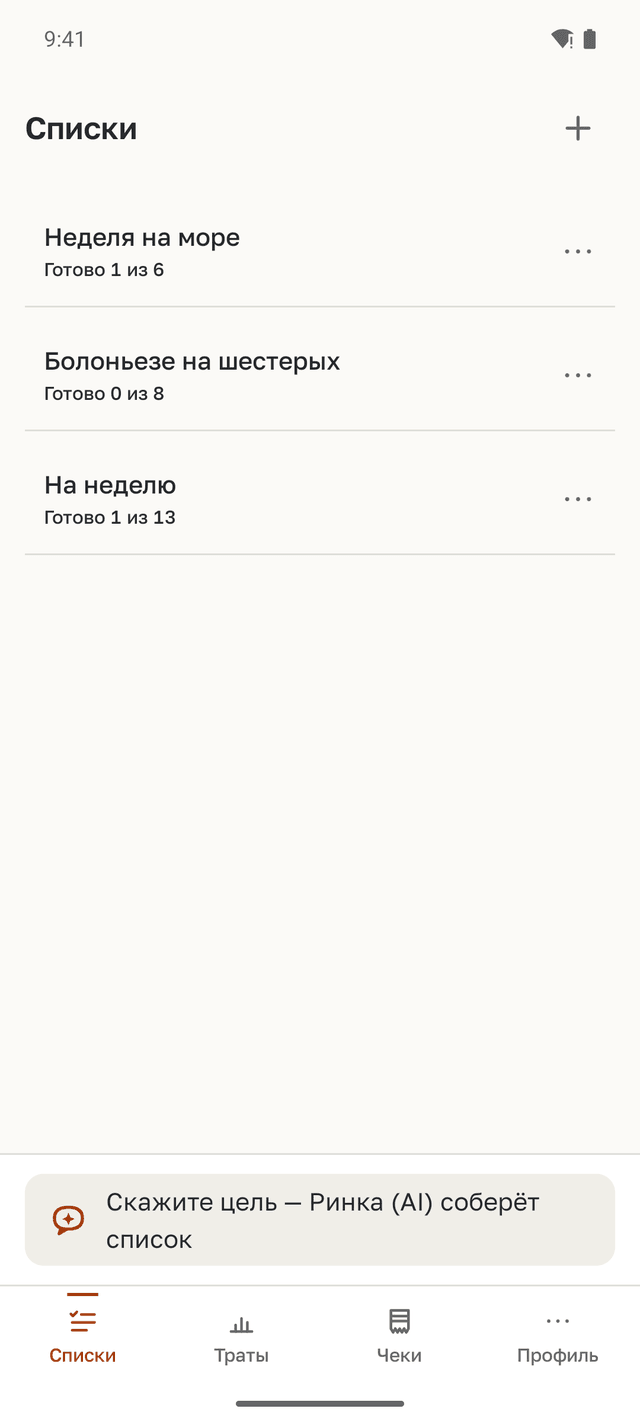Open options menu for «Неделя на море»
This screenshot has width=640, height=1422.
pyautogui.click(x=578, y=252)
